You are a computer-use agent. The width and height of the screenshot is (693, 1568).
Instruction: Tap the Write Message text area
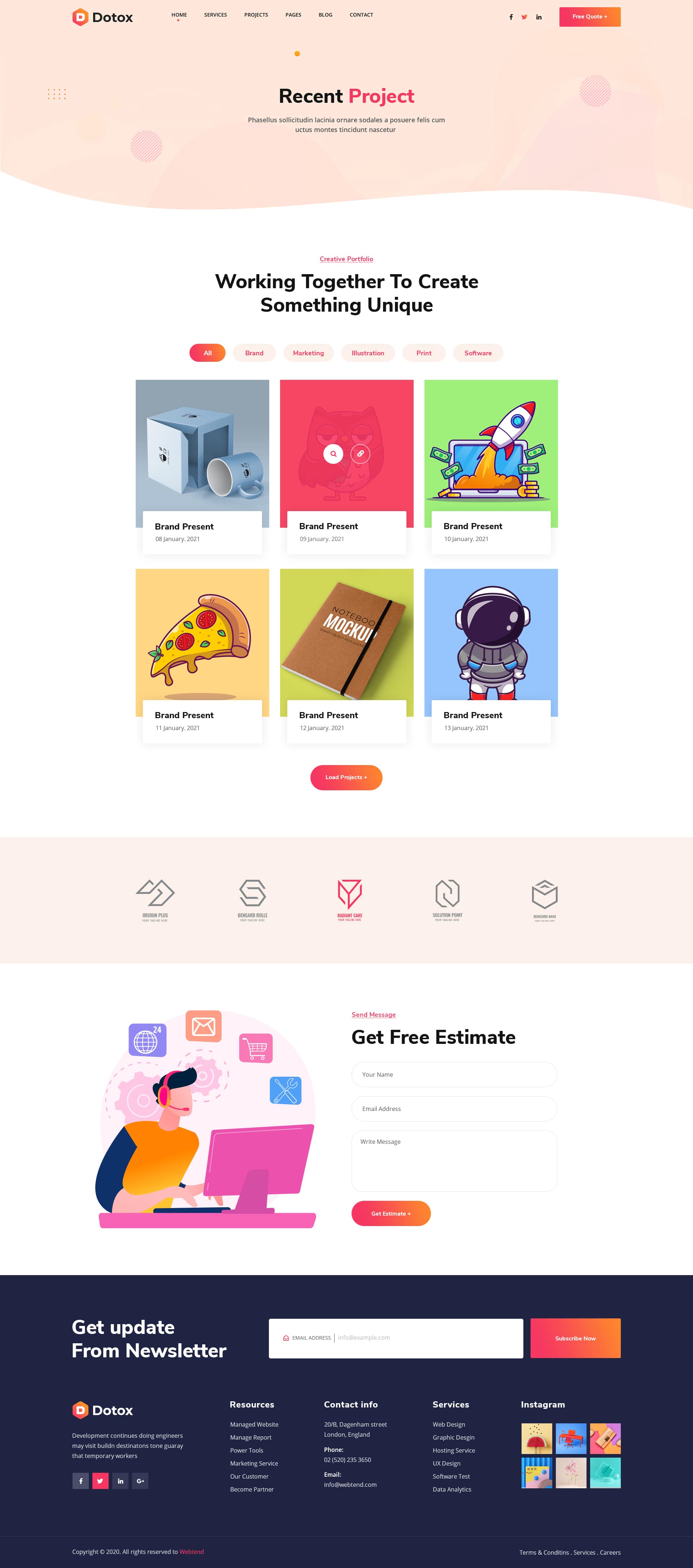coord(454,1161)
